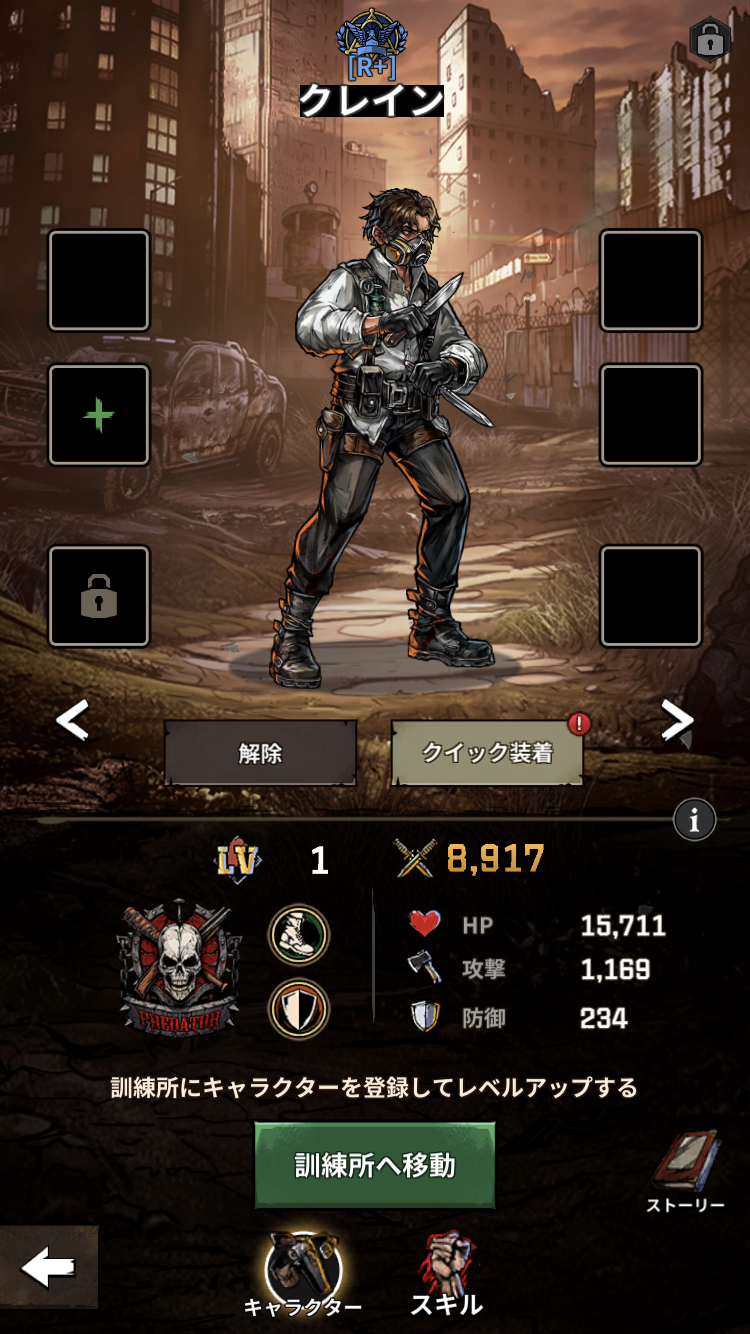Tap the locked equipment slot
The width and height of the screenshot is (750, 1334).
(99, 596)
